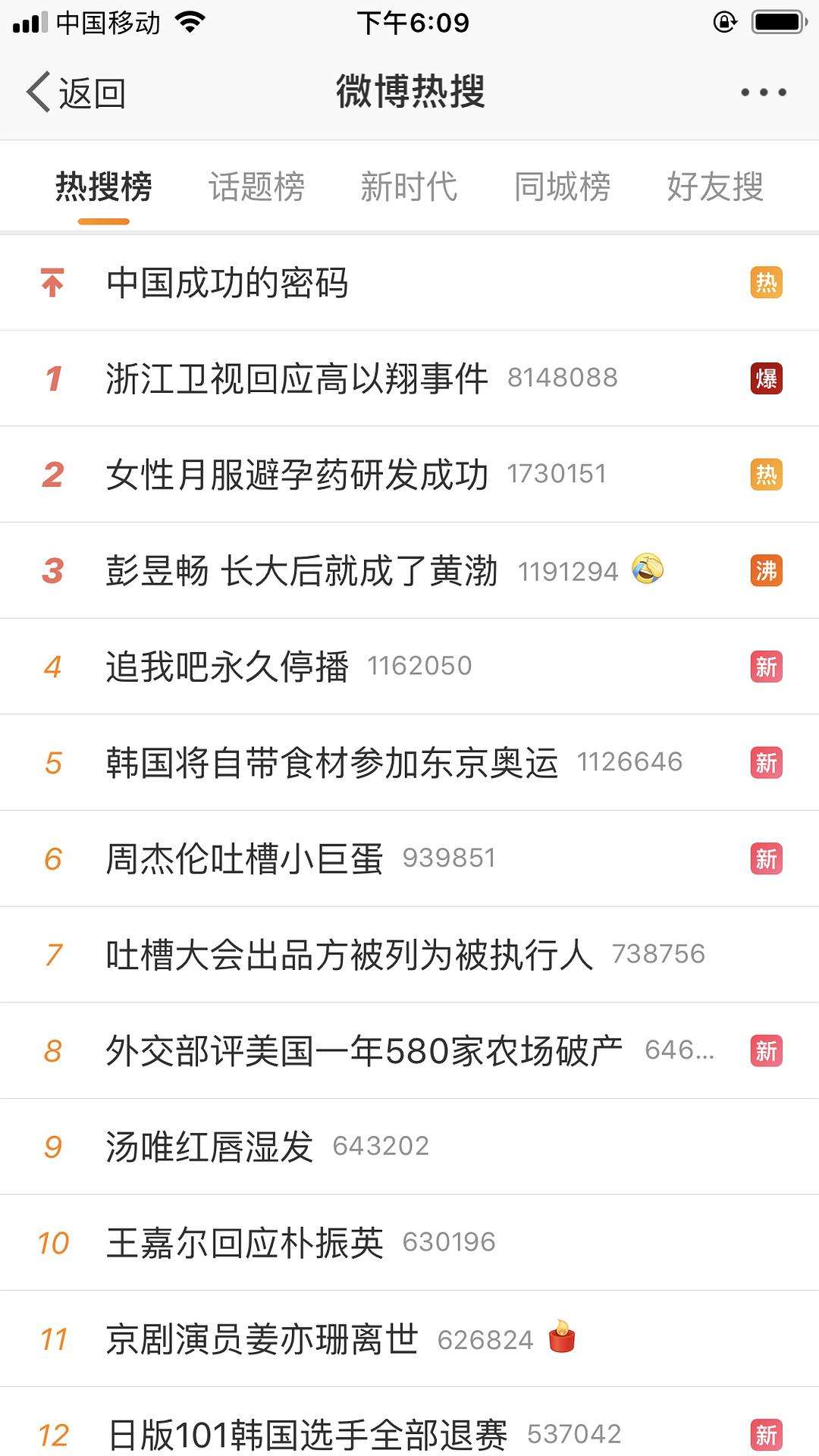Open 浙江卫视回应高以翔事件 hot search
Screen dimensions: 819x1456
coord(297,378)
